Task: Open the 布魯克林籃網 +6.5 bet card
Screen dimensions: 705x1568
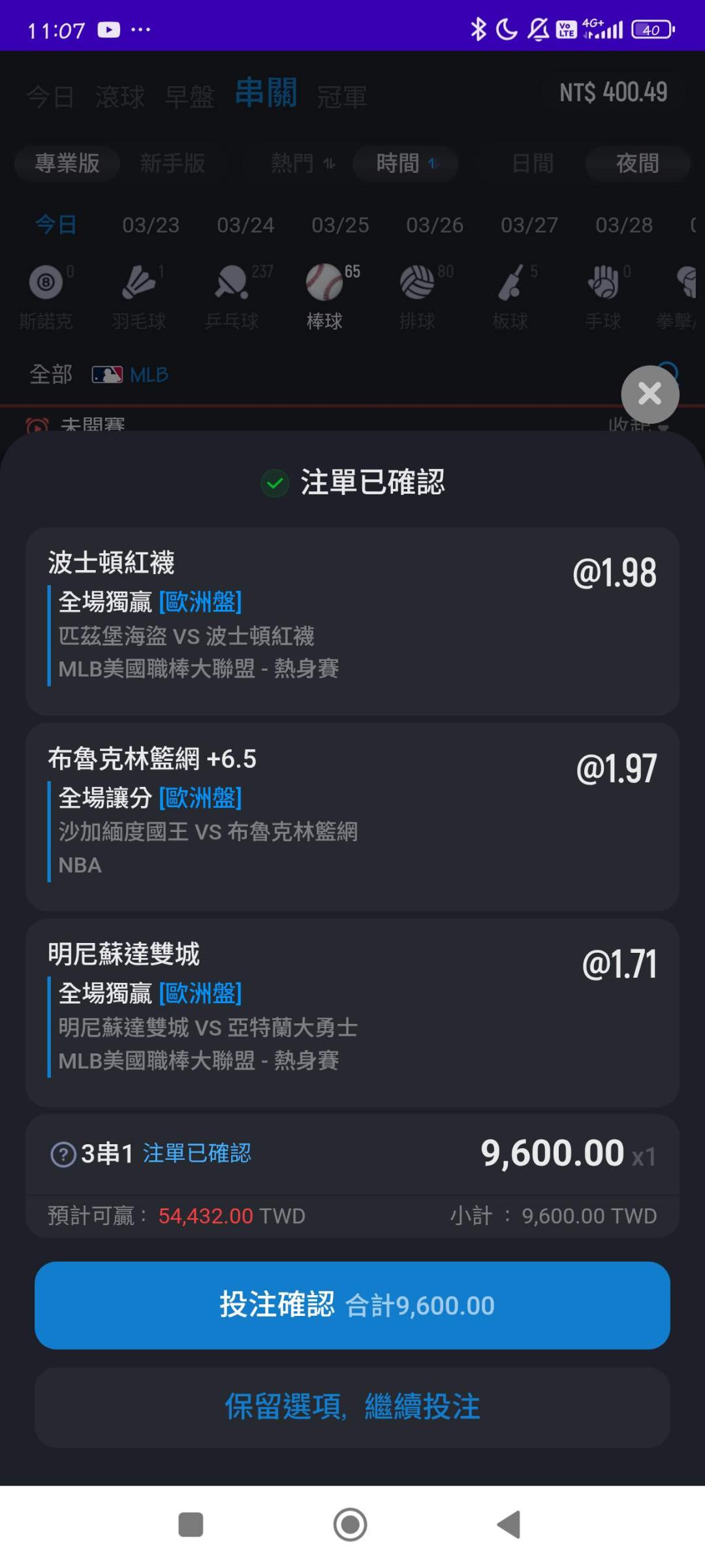Action: tap(352, 816)
